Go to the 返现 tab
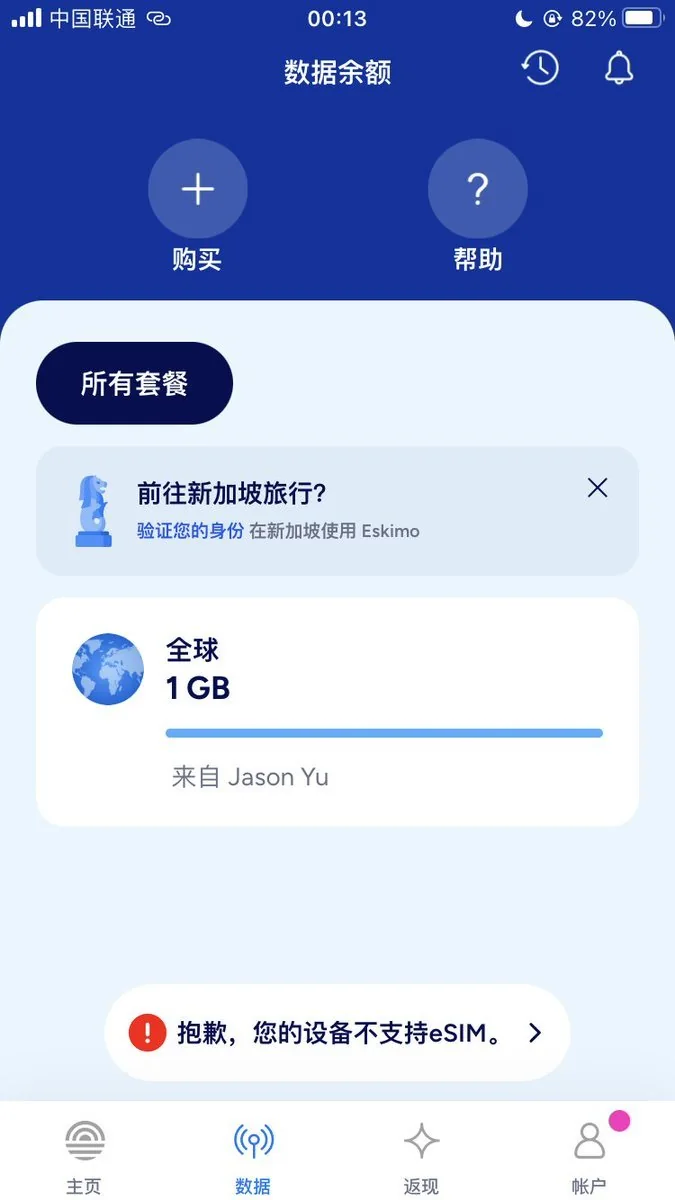The image size is (675, 1200). (x=421, y=1158)
